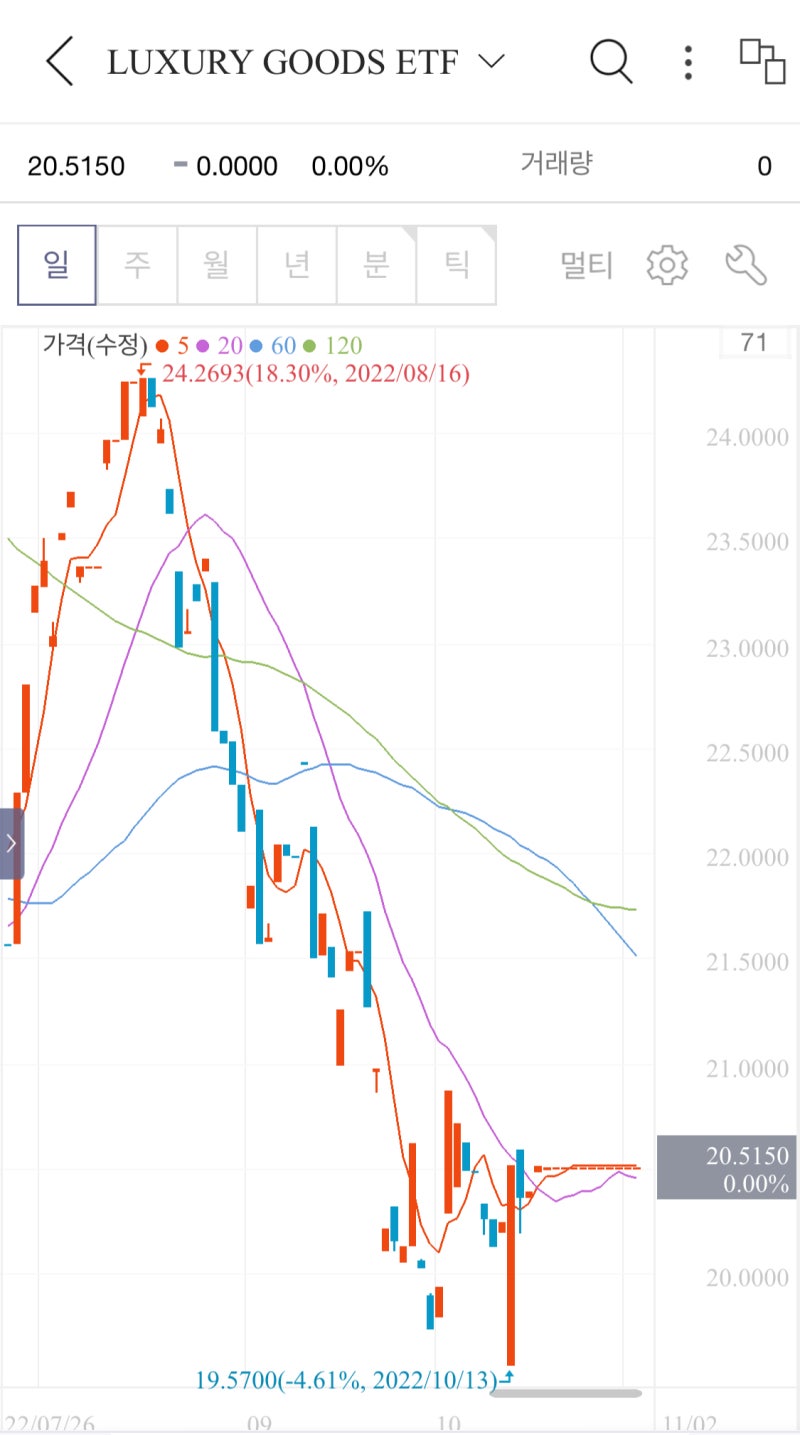Open the chart settings gear icon
The image size is (800, 1435).
click(667, 264)
